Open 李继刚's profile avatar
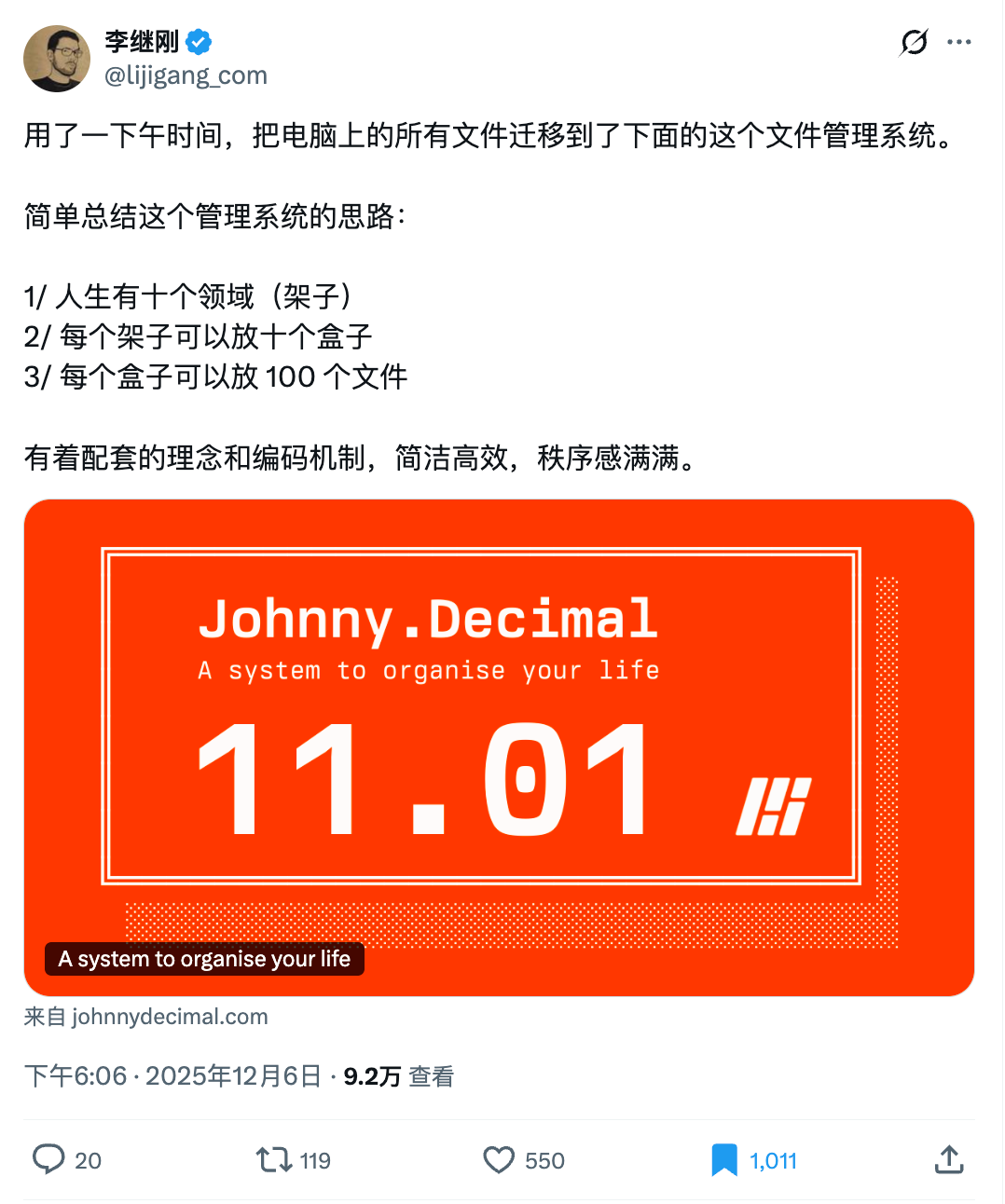 57,59
